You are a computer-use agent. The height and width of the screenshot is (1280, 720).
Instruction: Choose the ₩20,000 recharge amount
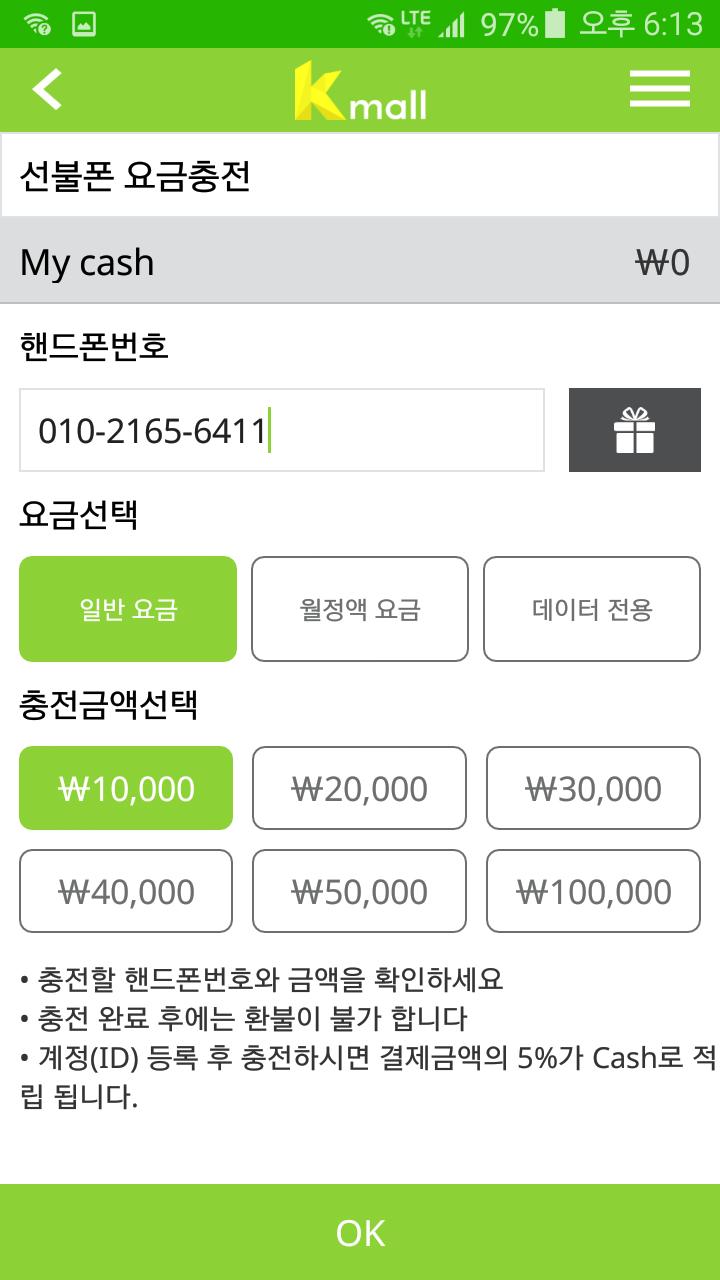point(359,788)
